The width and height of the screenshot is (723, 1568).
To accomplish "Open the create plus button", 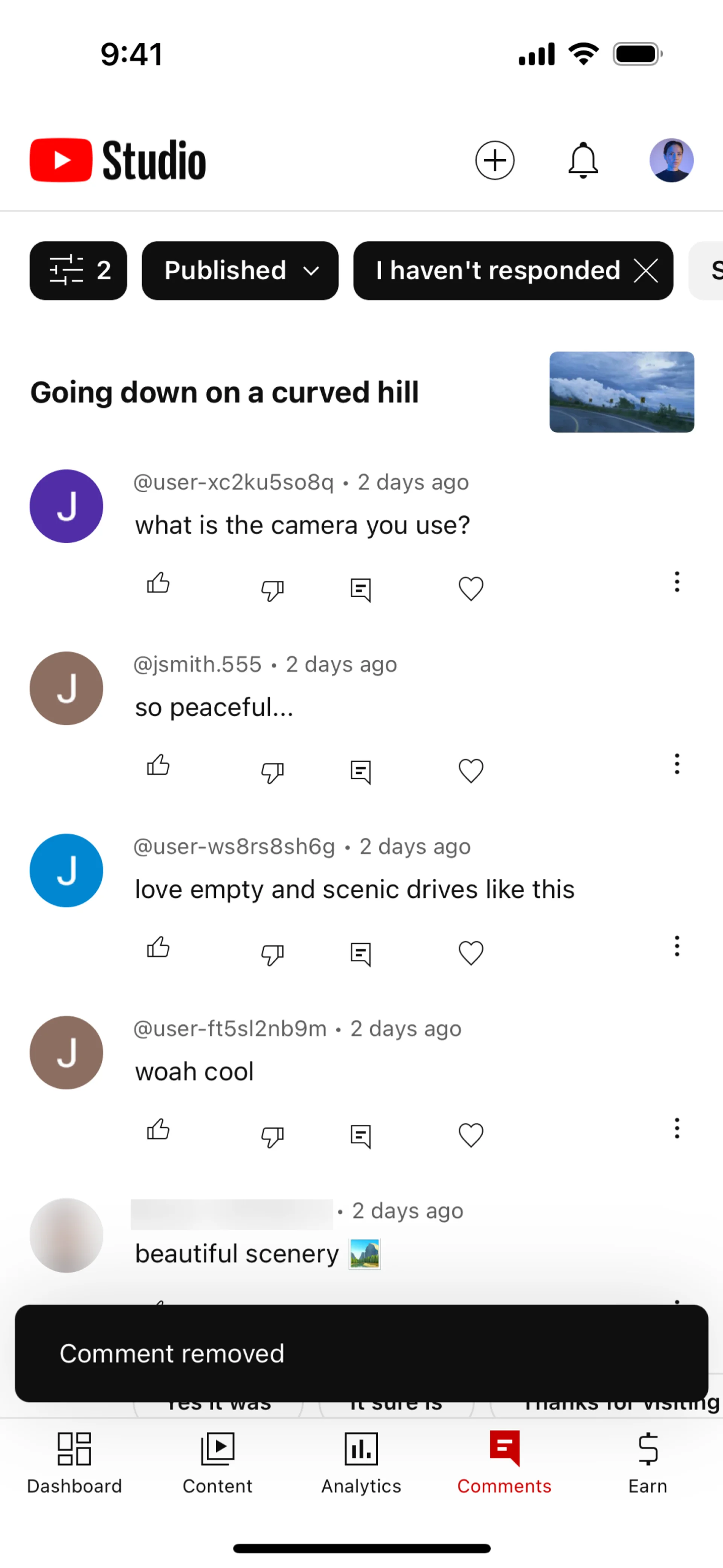I will [x=494, y=160].
